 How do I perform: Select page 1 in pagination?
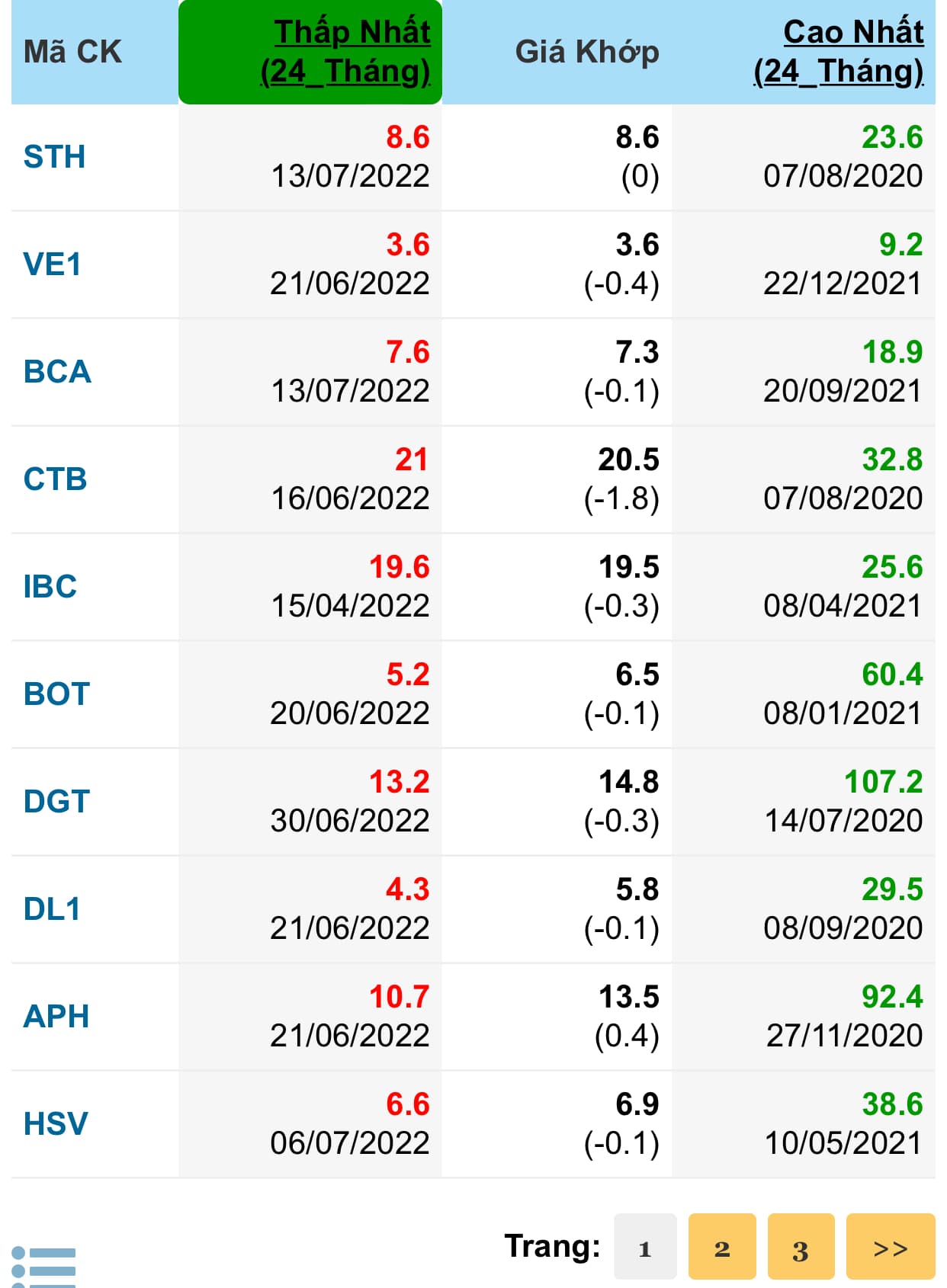coord(645,1247)
